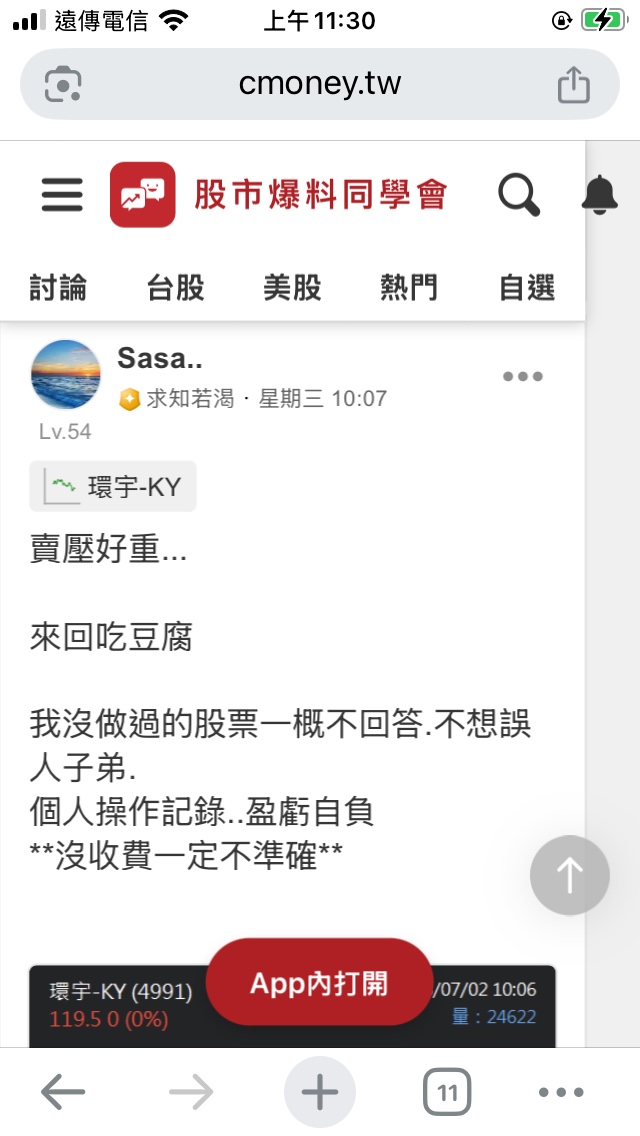Tap the cmoney.tw address field
The height and width of the screenshot is (1136, 640).
click(320, 83)
